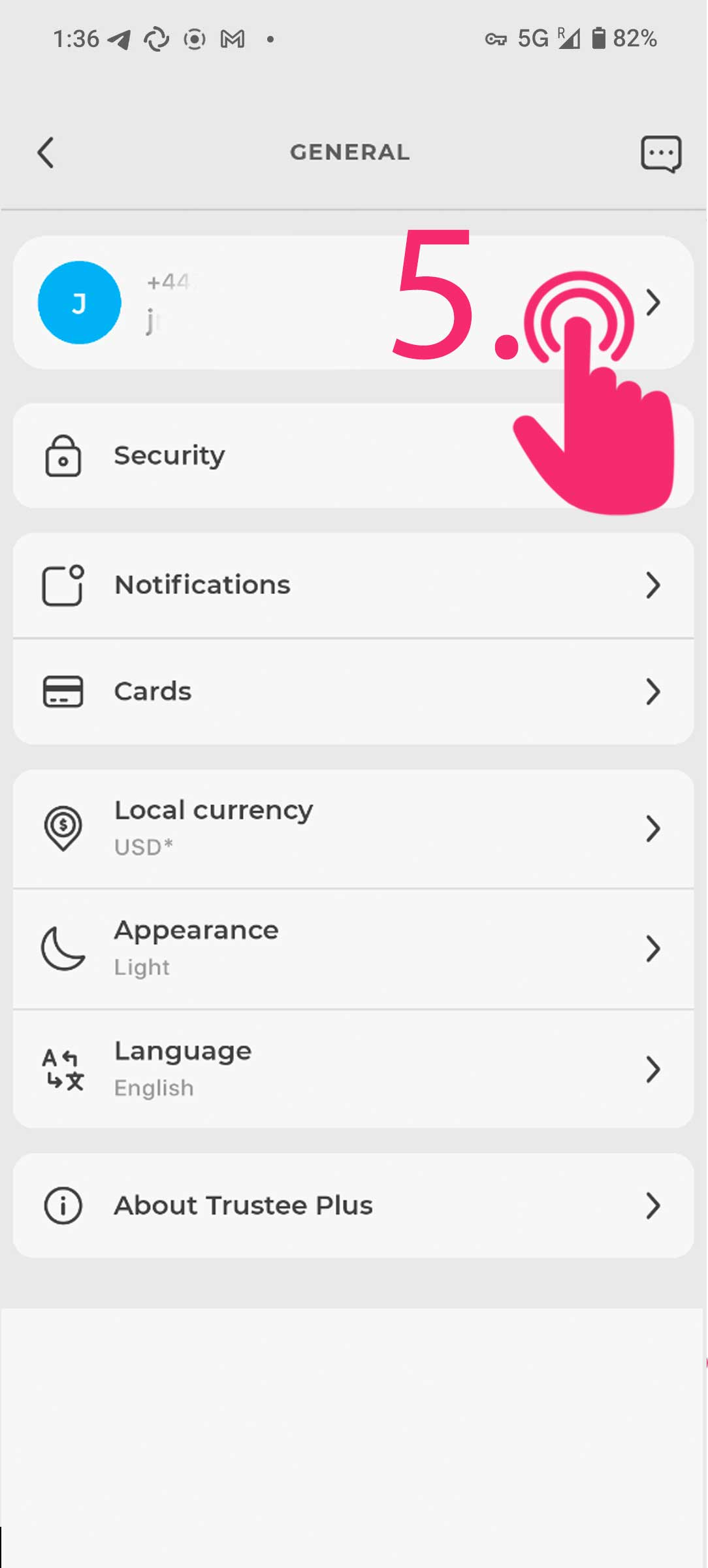Screen dimensions: 708x1568
Task: Go back using the top-left arrow
Action: pos(45,153)
